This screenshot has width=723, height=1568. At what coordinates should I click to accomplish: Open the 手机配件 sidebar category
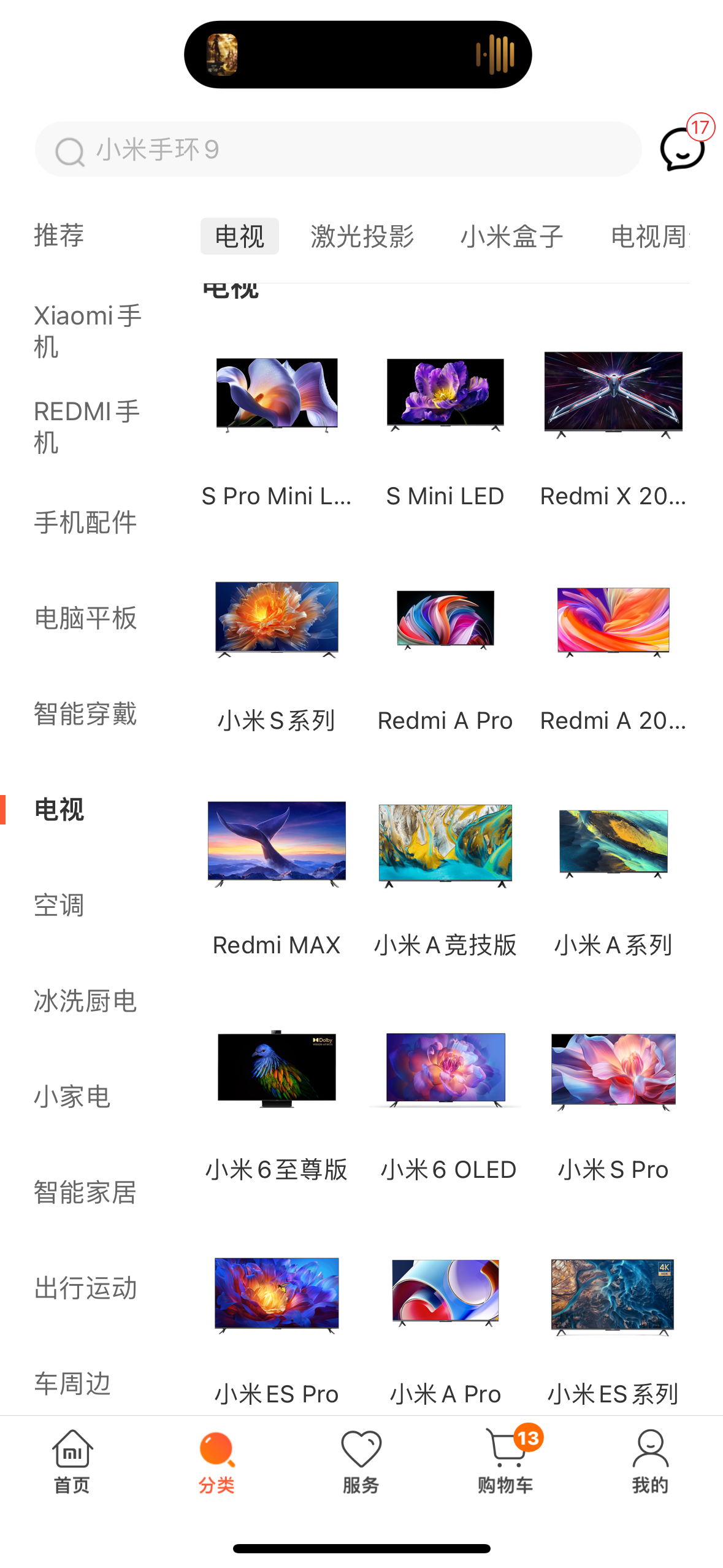85,523
